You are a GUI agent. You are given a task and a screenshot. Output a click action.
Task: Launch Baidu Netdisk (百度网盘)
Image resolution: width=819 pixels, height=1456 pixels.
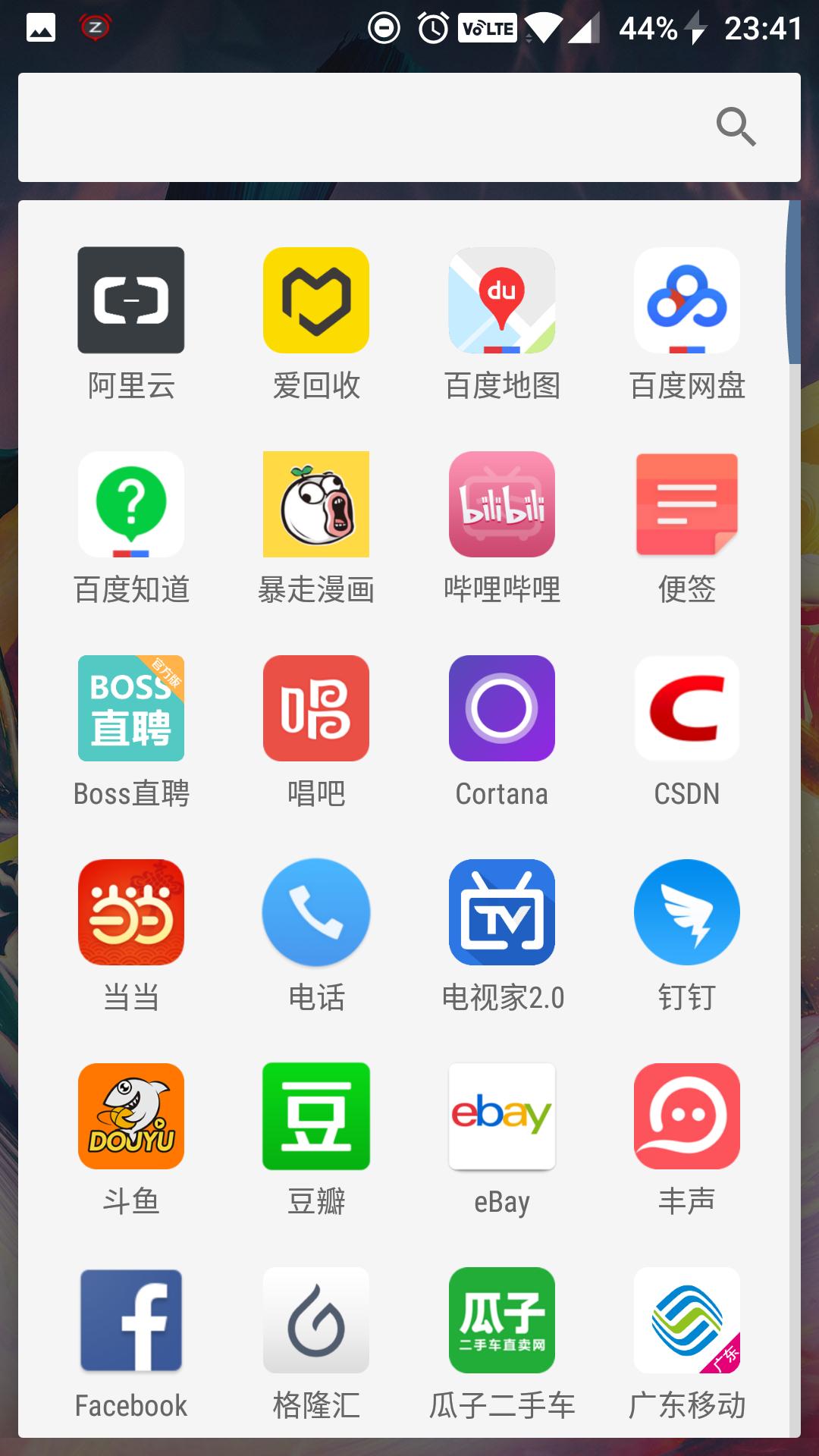[686, 300]
